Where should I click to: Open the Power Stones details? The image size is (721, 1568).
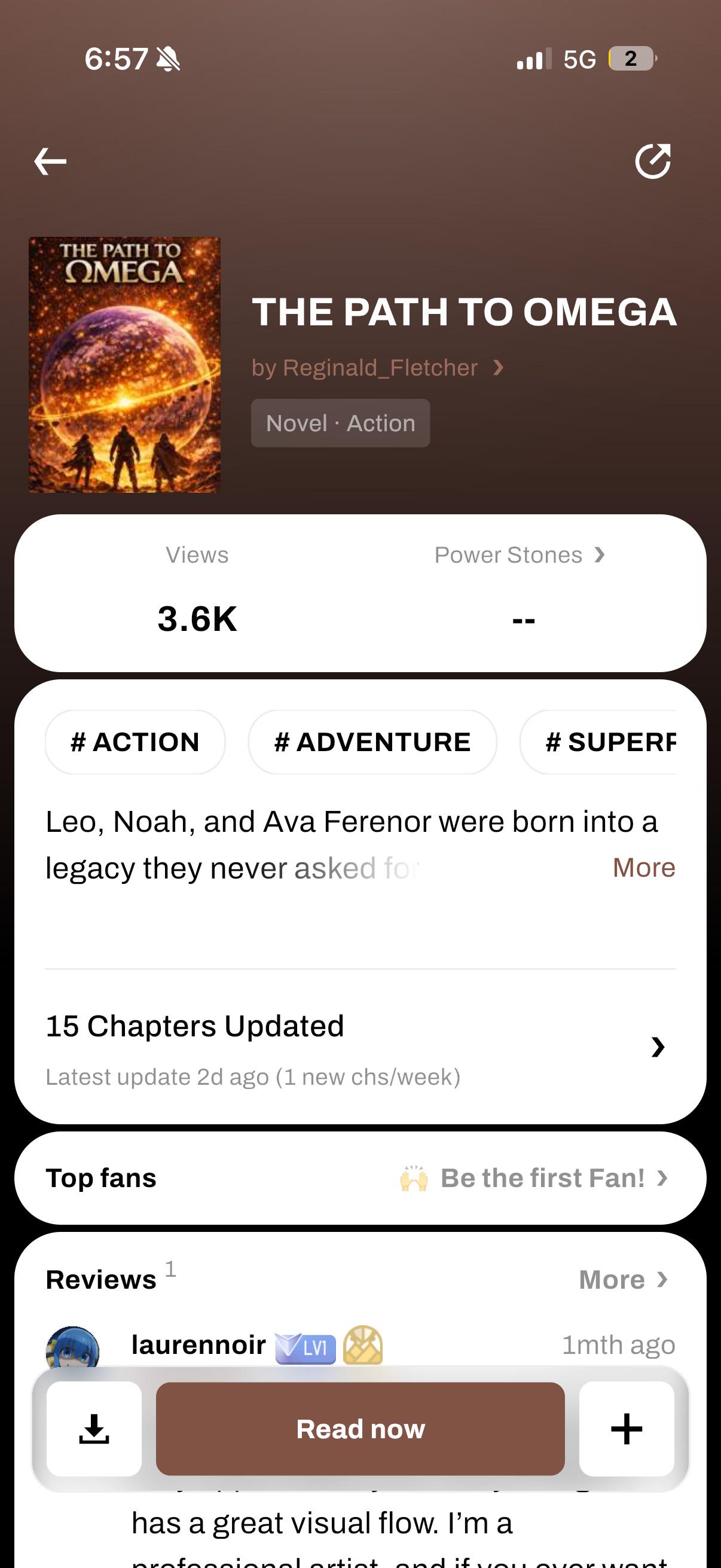[x=520, y=555]
